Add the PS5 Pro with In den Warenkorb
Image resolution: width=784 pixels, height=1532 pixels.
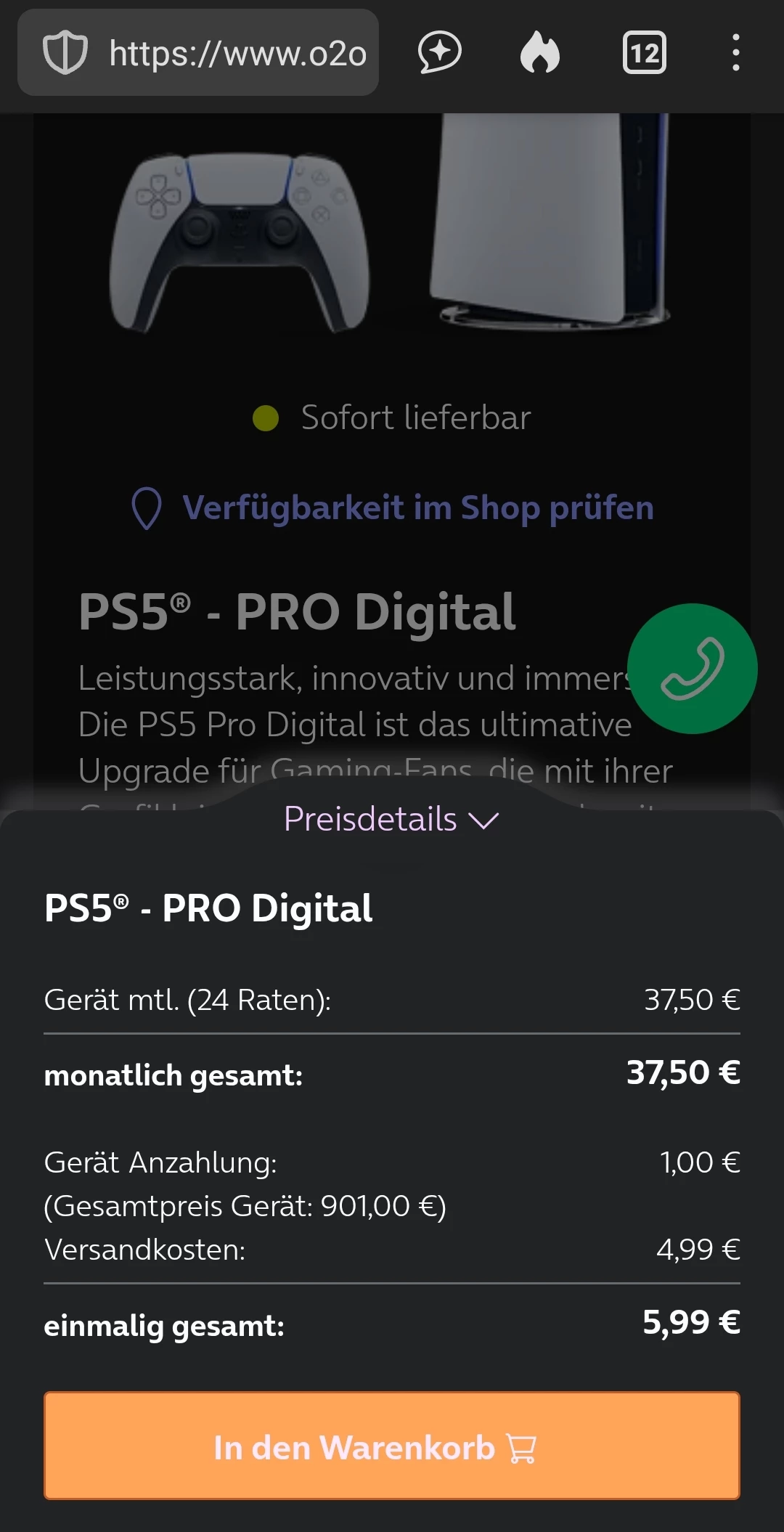[x=392, y=1446]
